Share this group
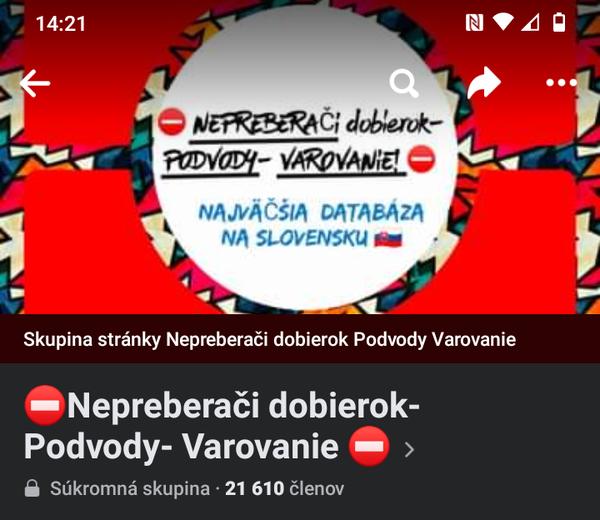600x520 pixels. click(x=484, y=84)
